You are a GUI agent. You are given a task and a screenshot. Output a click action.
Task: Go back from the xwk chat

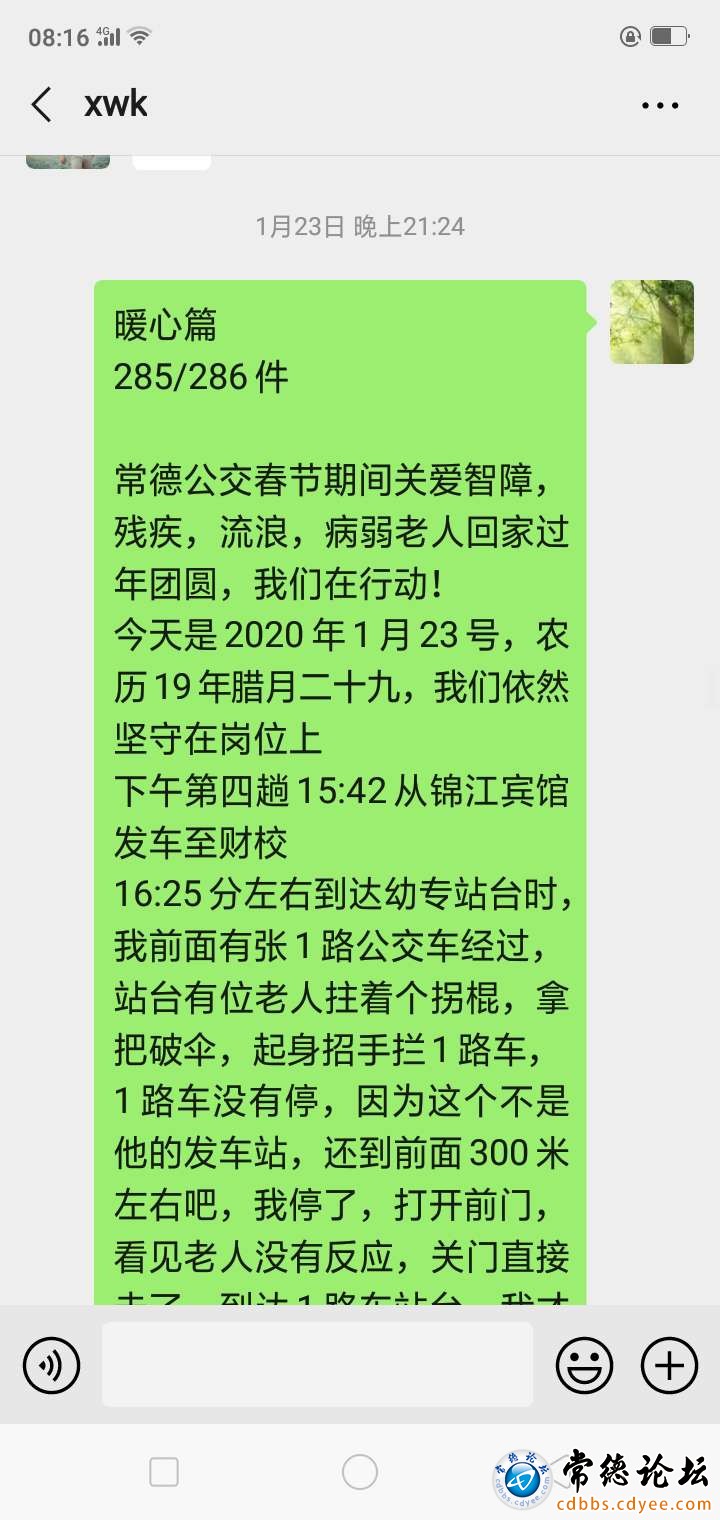coord(41,104)
